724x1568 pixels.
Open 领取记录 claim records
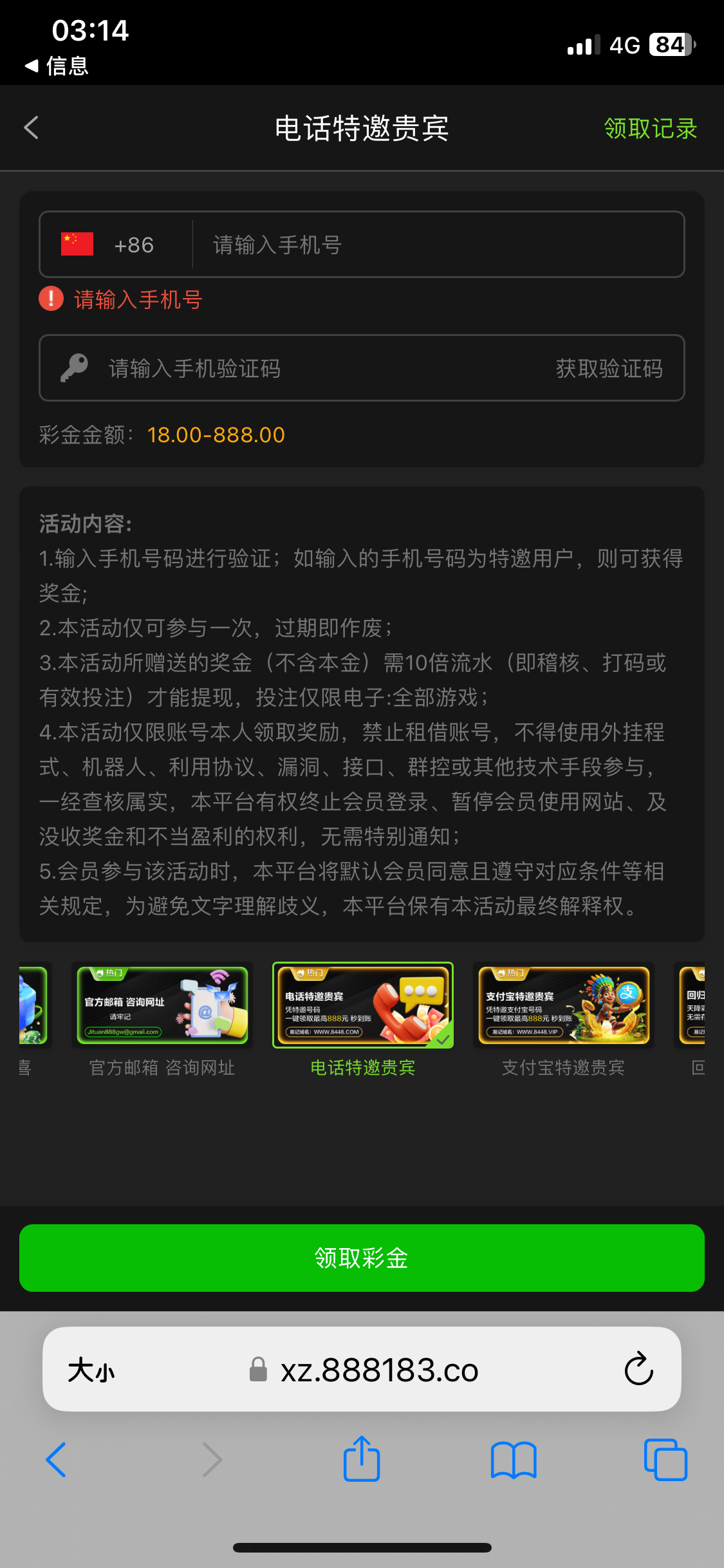pos(650,129)
